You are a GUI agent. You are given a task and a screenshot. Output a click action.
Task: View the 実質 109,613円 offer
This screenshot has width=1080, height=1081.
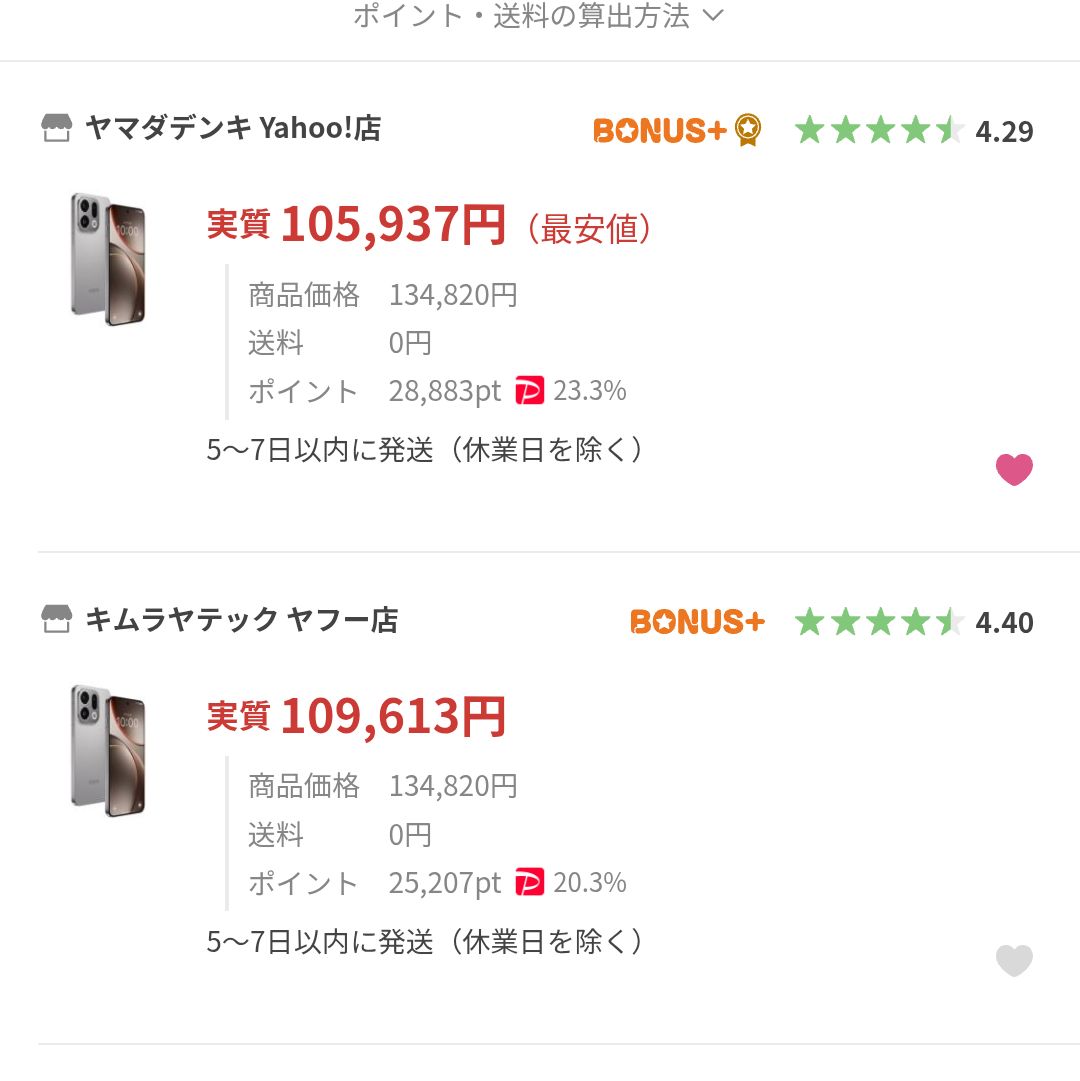pos(356,717)
